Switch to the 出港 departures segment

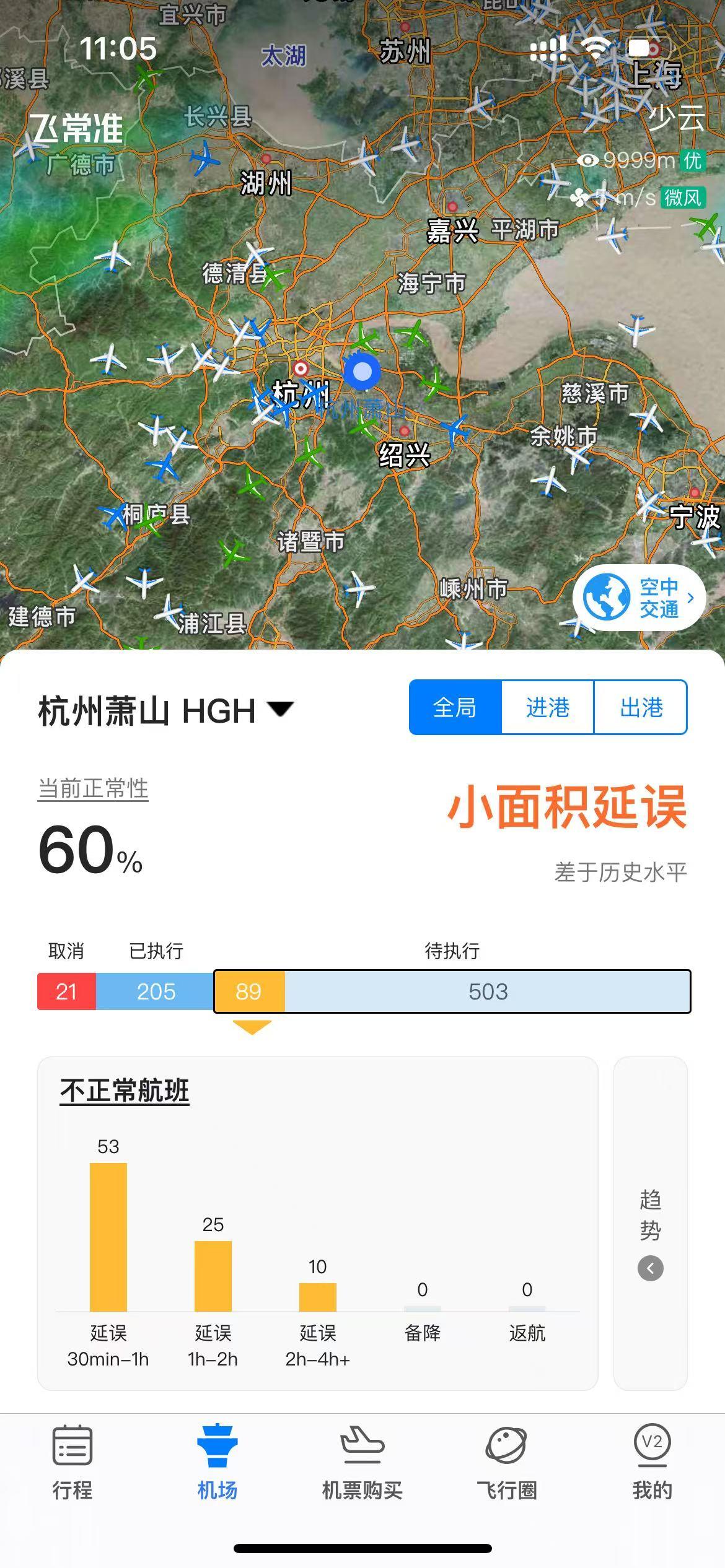(641, 707)
